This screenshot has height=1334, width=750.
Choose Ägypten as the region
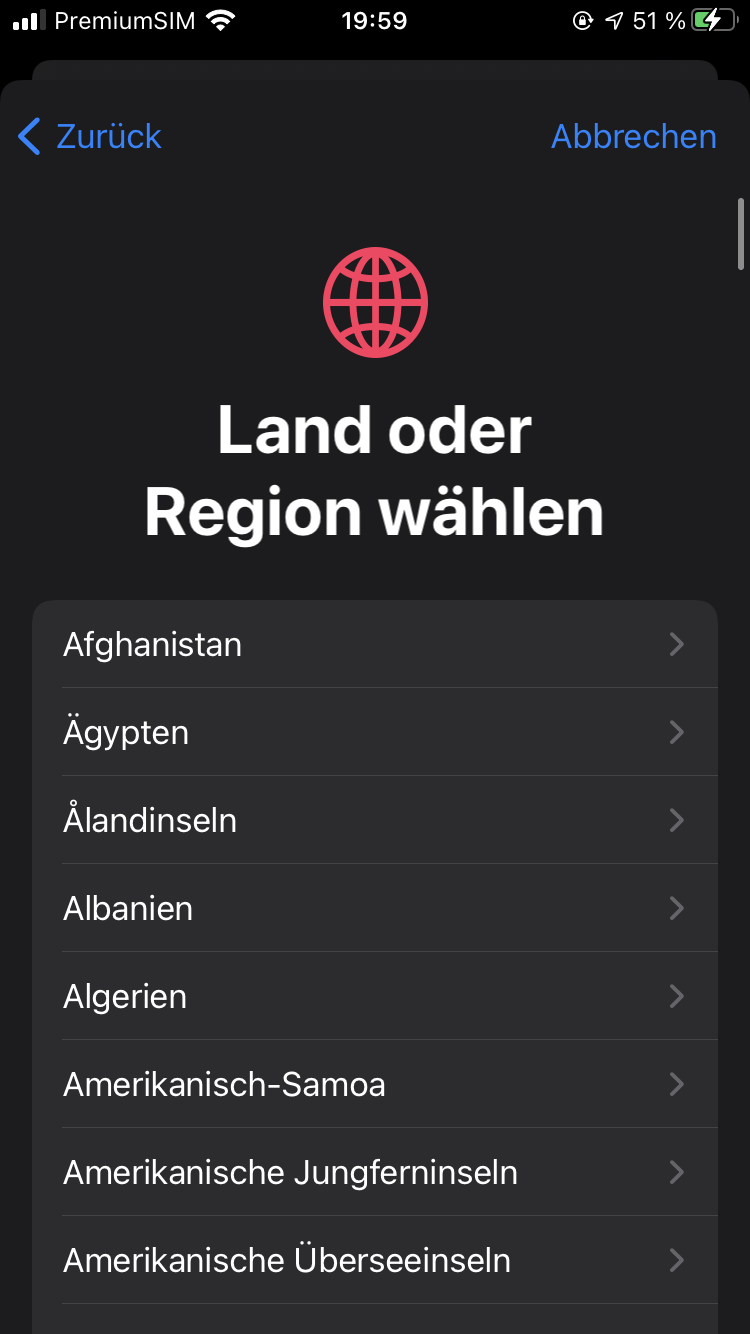click(374, 733)
